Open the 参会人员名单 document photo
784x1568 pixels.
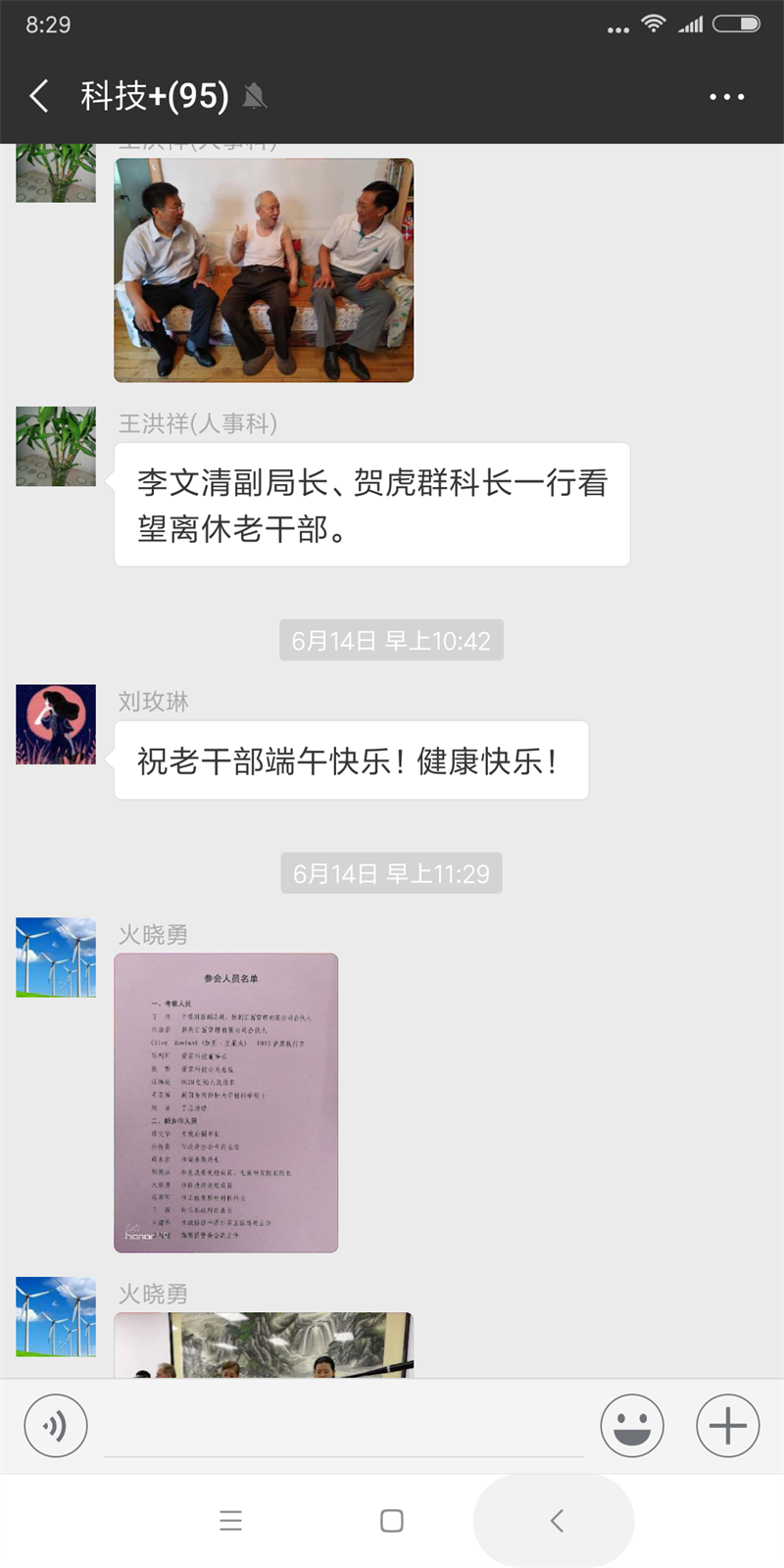(x=226, y=1102)
